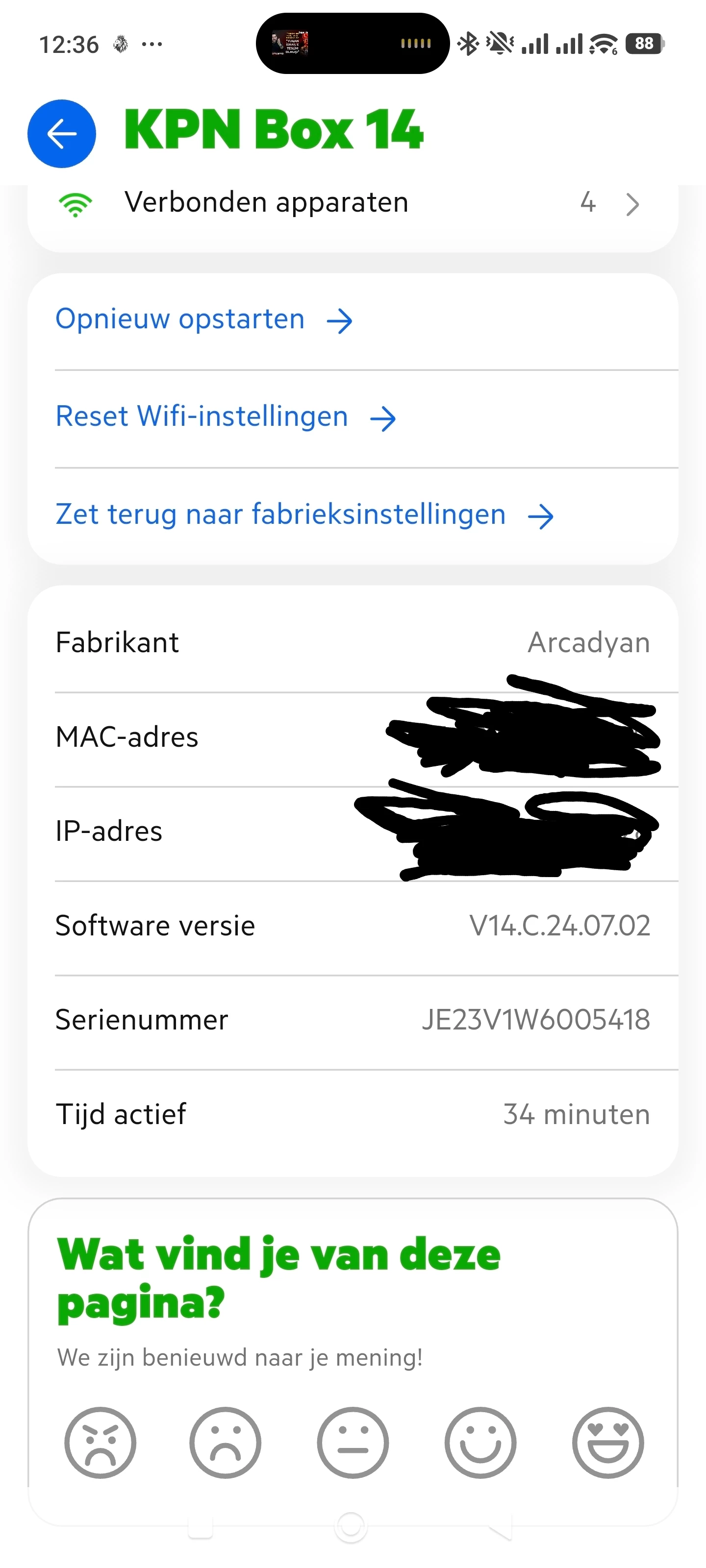Open Reset Wifi-instellingen
The image size is (706, 1568).
tap(226, 417)
